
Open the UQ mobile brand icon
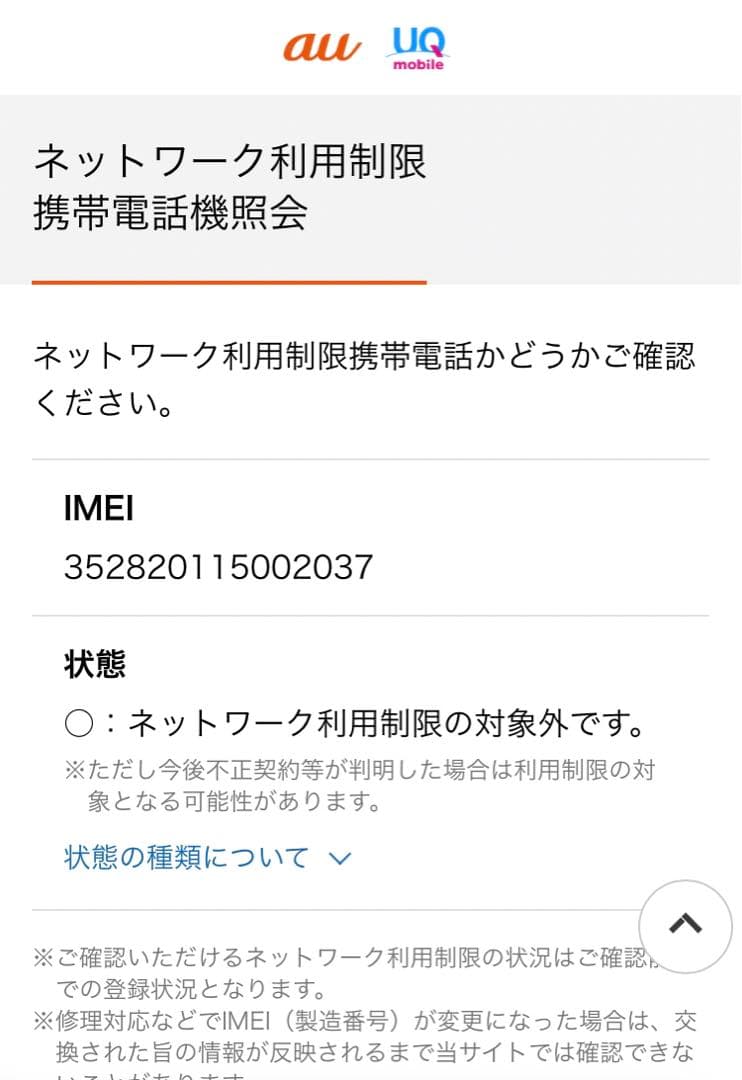[417, 45]
